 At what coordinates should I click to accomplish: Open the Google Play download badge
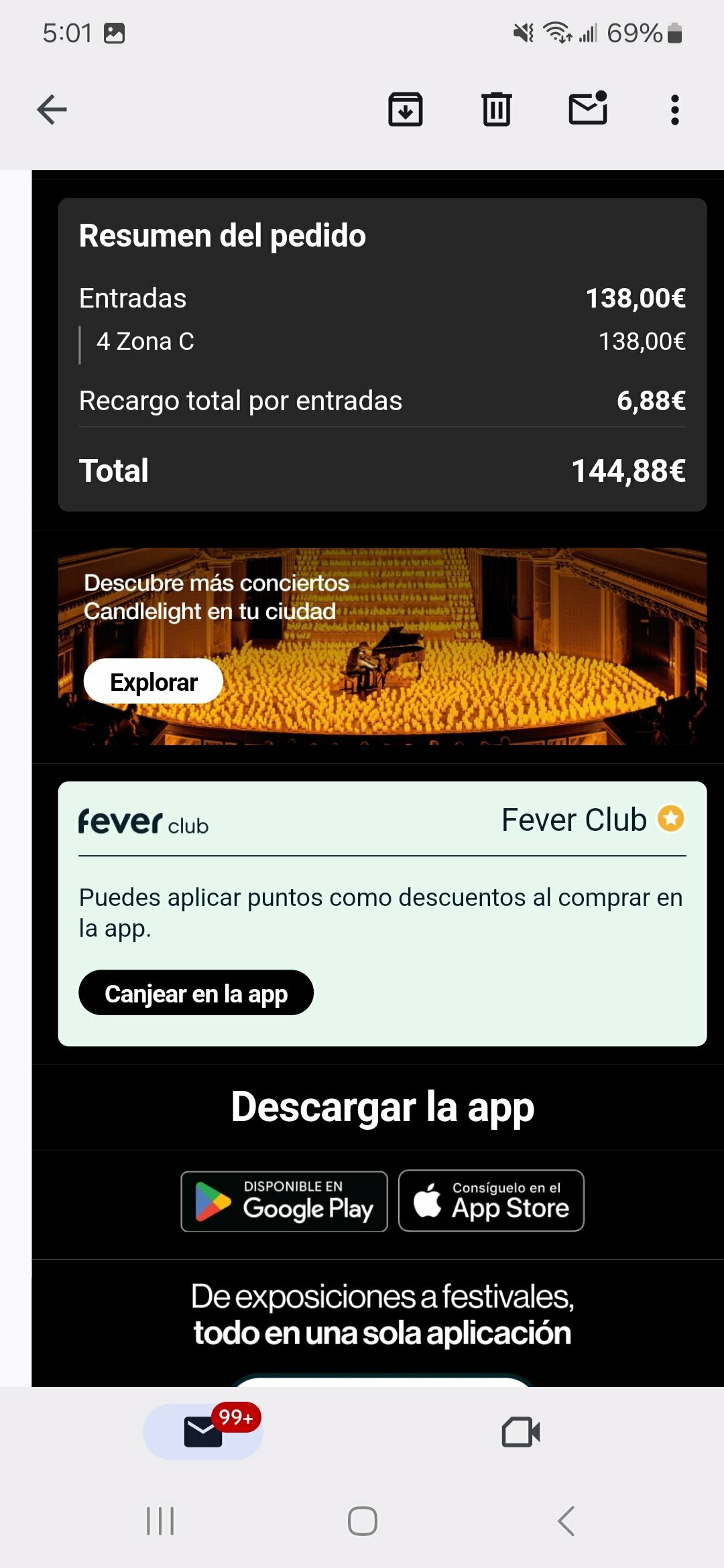pos(284,1201)
